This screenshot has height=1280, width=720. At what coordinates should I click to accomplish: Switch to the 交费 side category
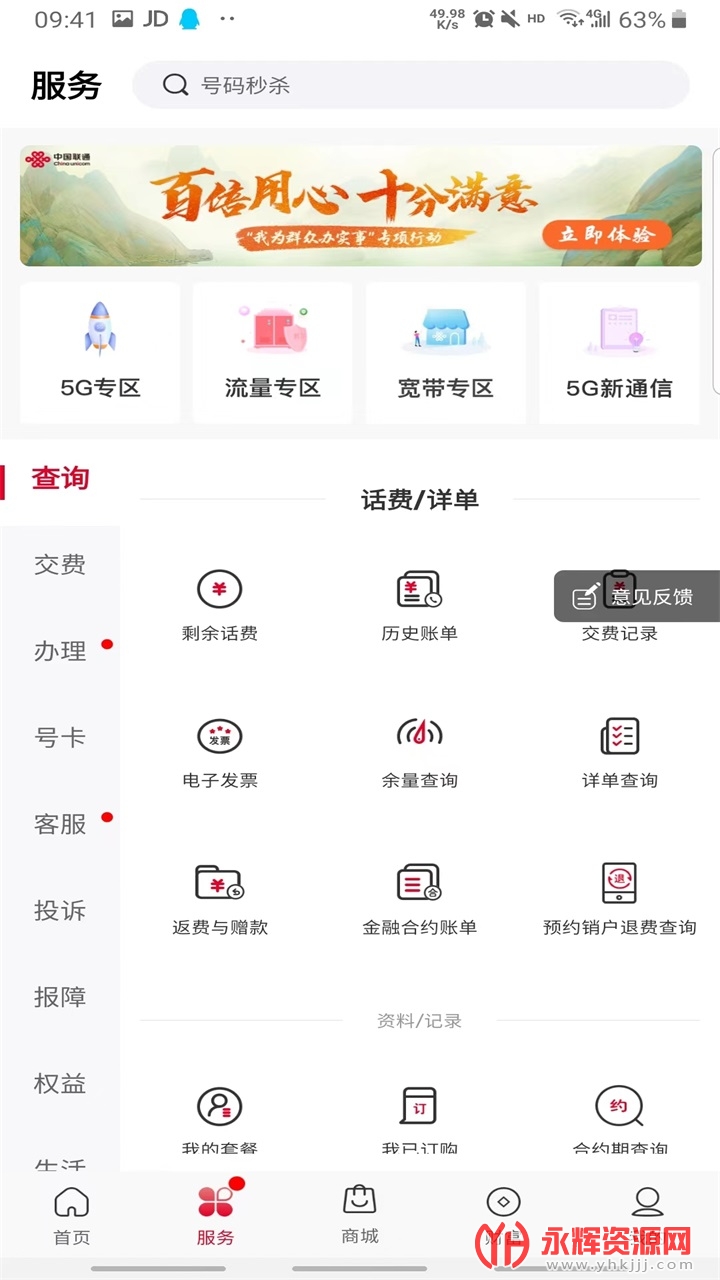coord(60,565)
